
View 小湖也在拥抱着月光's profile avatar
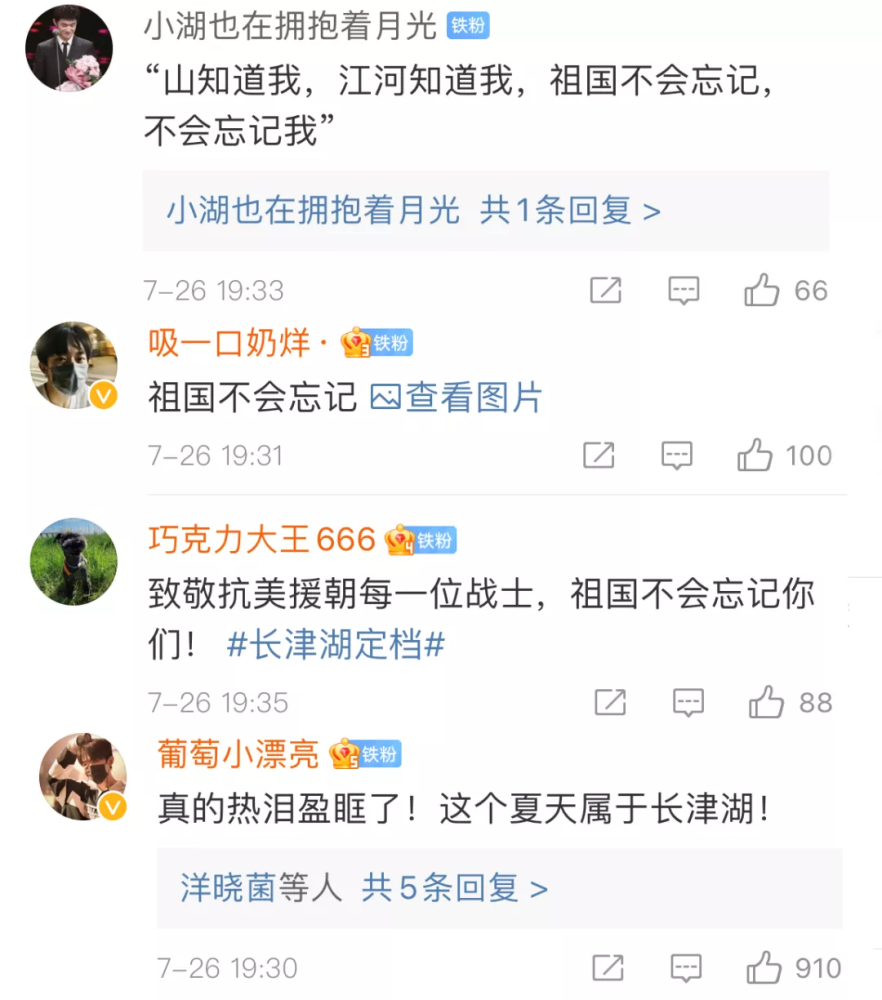(x=68, y=47)
